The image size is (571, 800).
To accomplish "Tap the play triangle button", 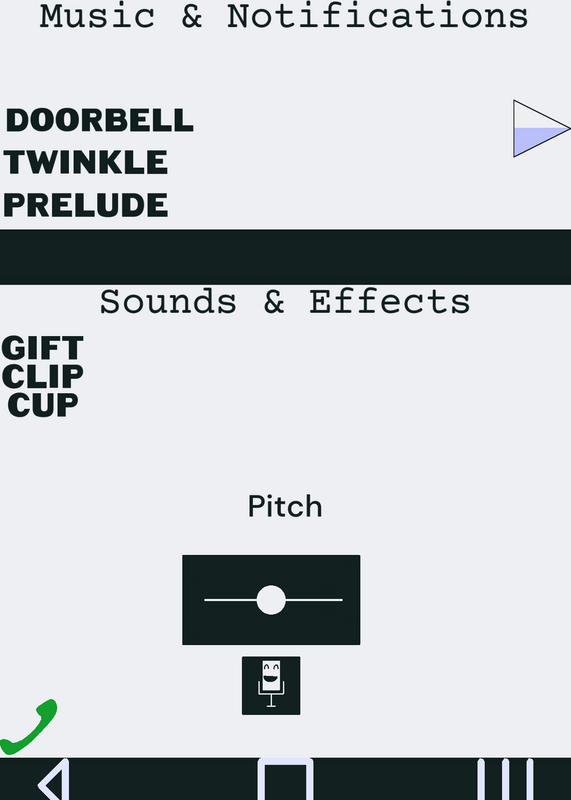I will 541,129.
